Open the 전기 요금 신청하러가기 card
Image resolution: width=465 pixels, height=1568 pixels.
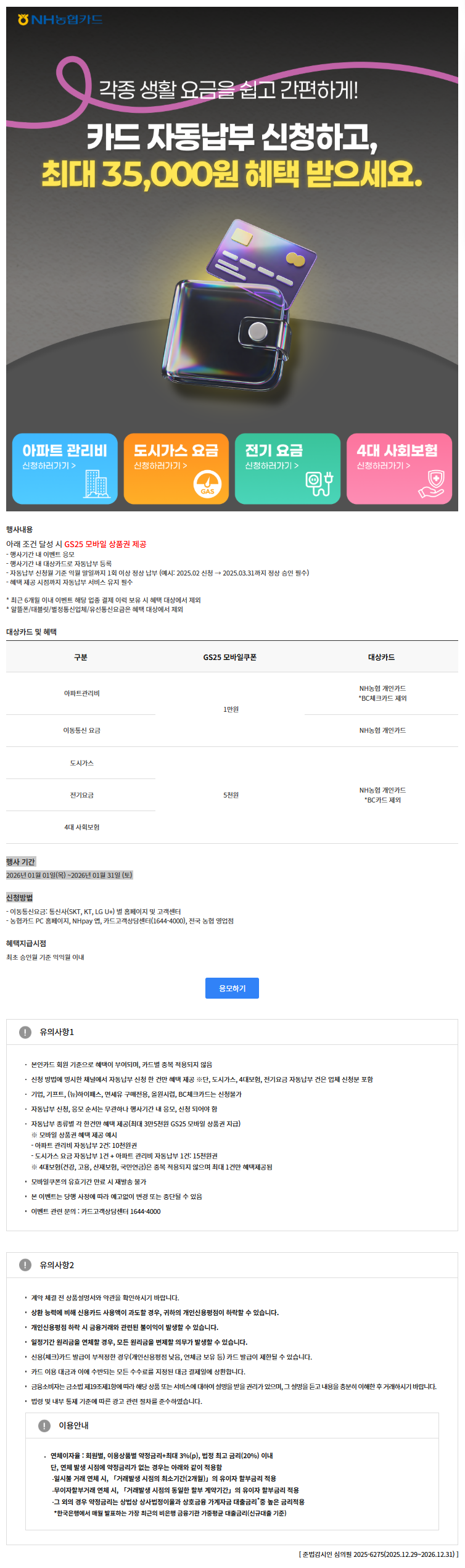tap(287, 468)
